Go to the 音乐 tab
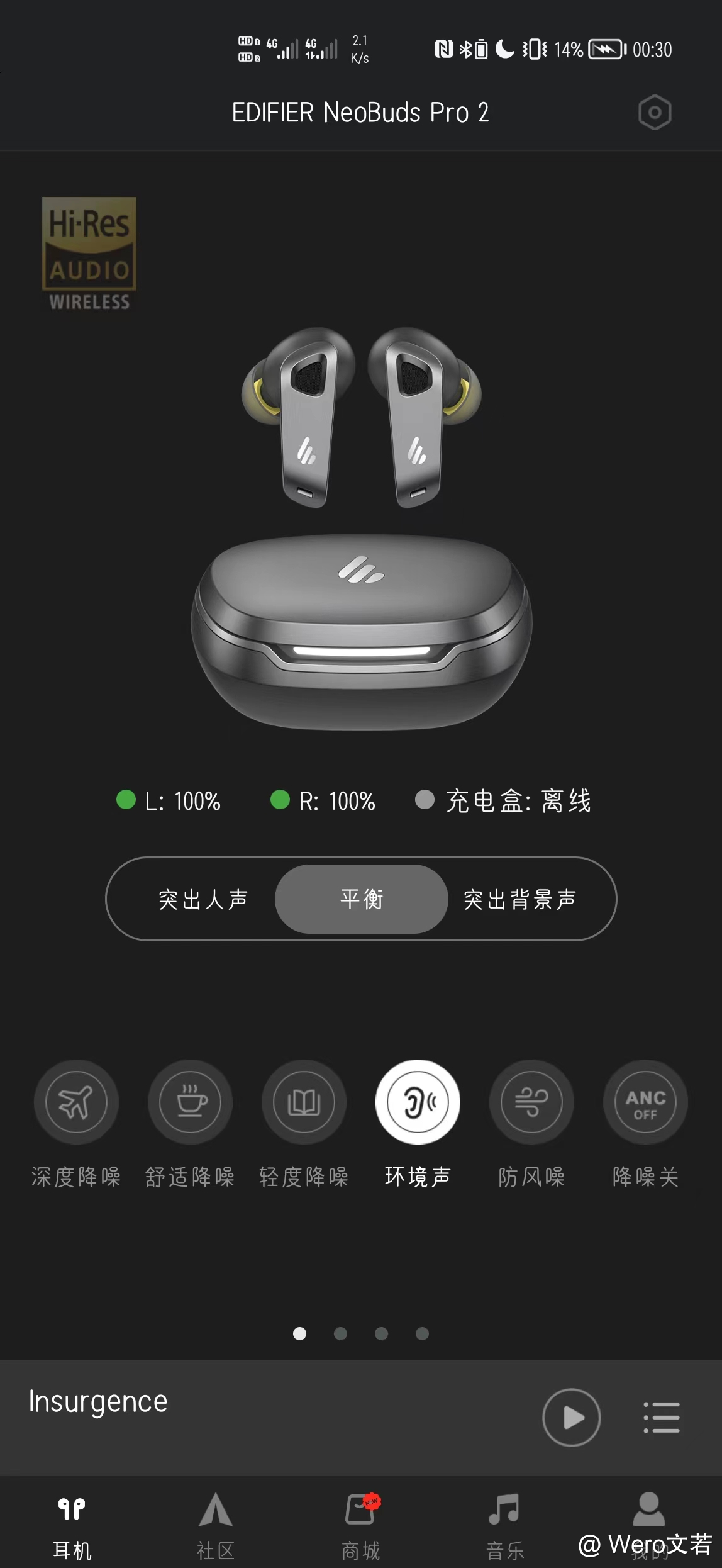 504,1524
